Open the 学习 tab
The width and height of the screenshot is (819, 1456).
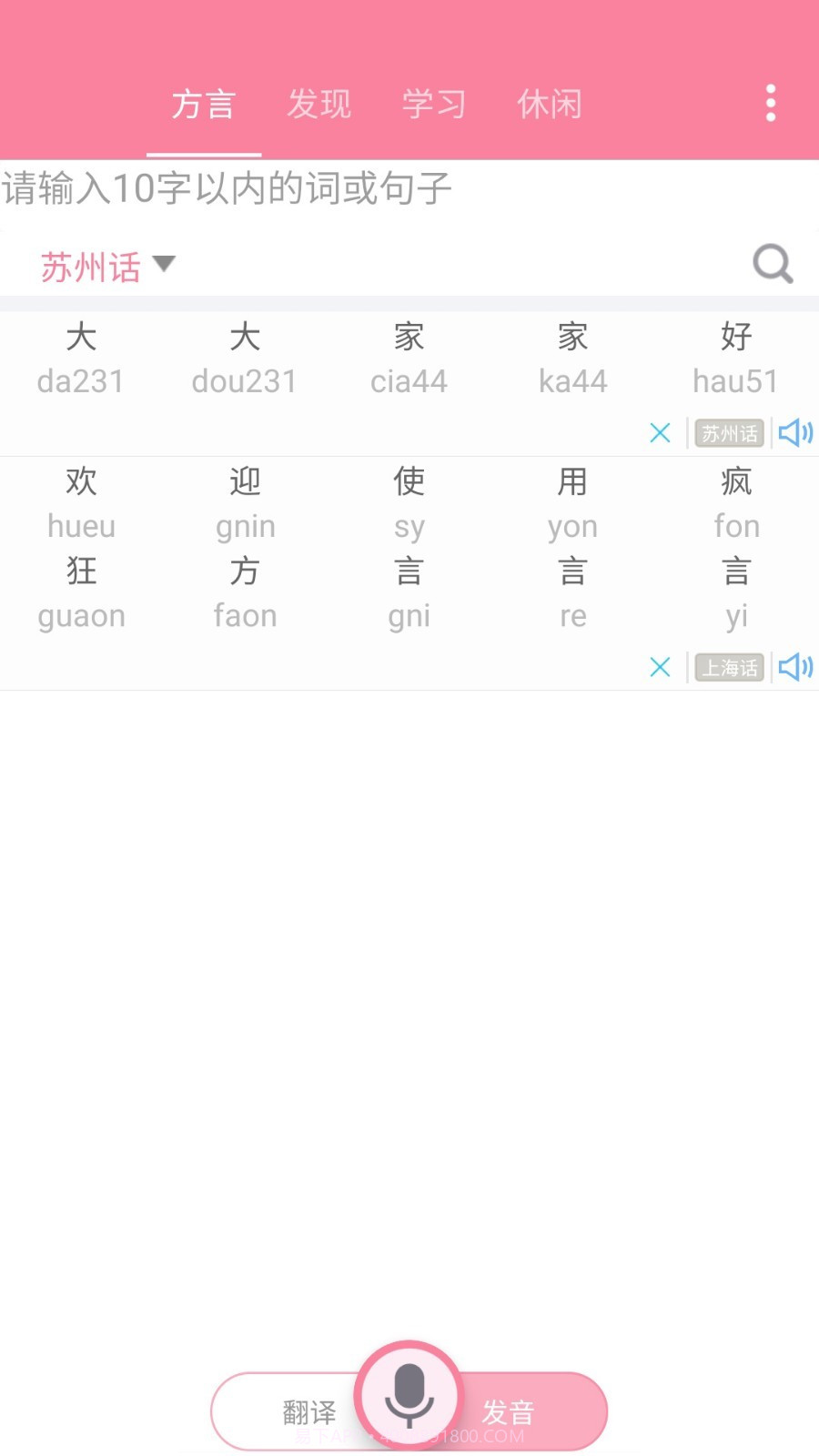pyautogui.click(x=434, y=104)
